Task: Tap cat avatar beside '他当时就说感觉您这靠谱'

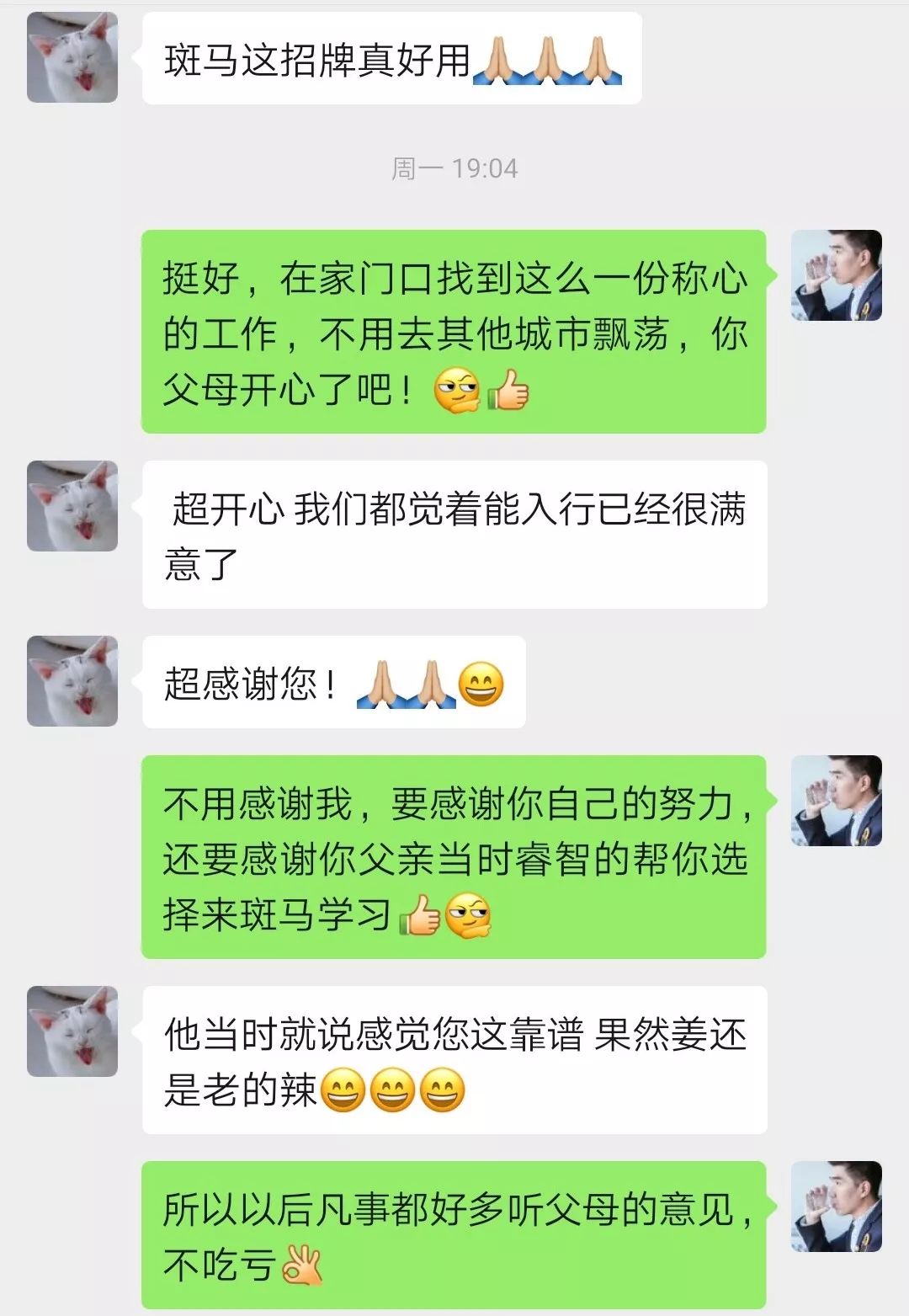Action: click(x=72, y=1031)
